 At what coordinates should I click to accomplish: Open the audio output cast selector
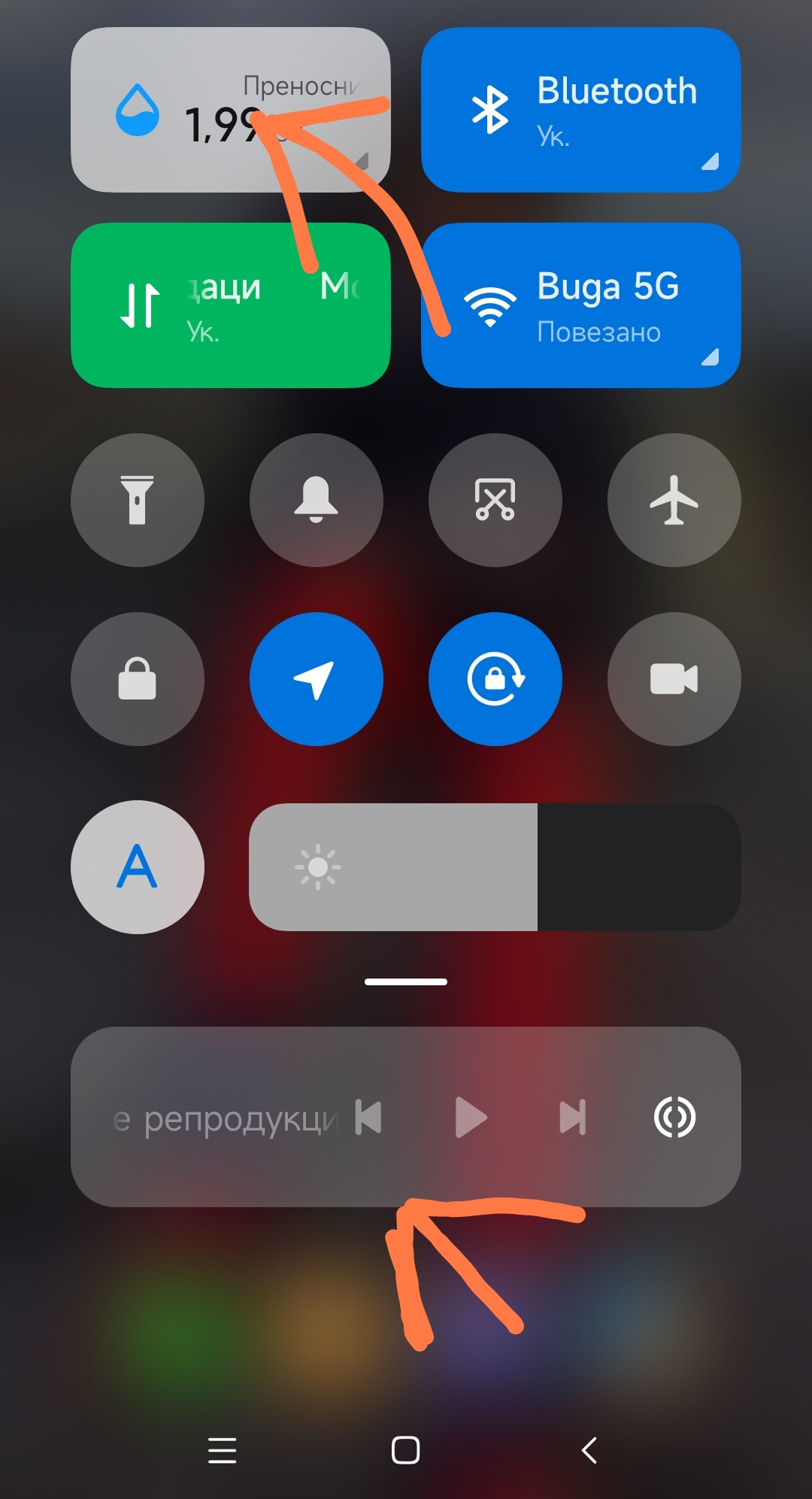click(674, 1117)
